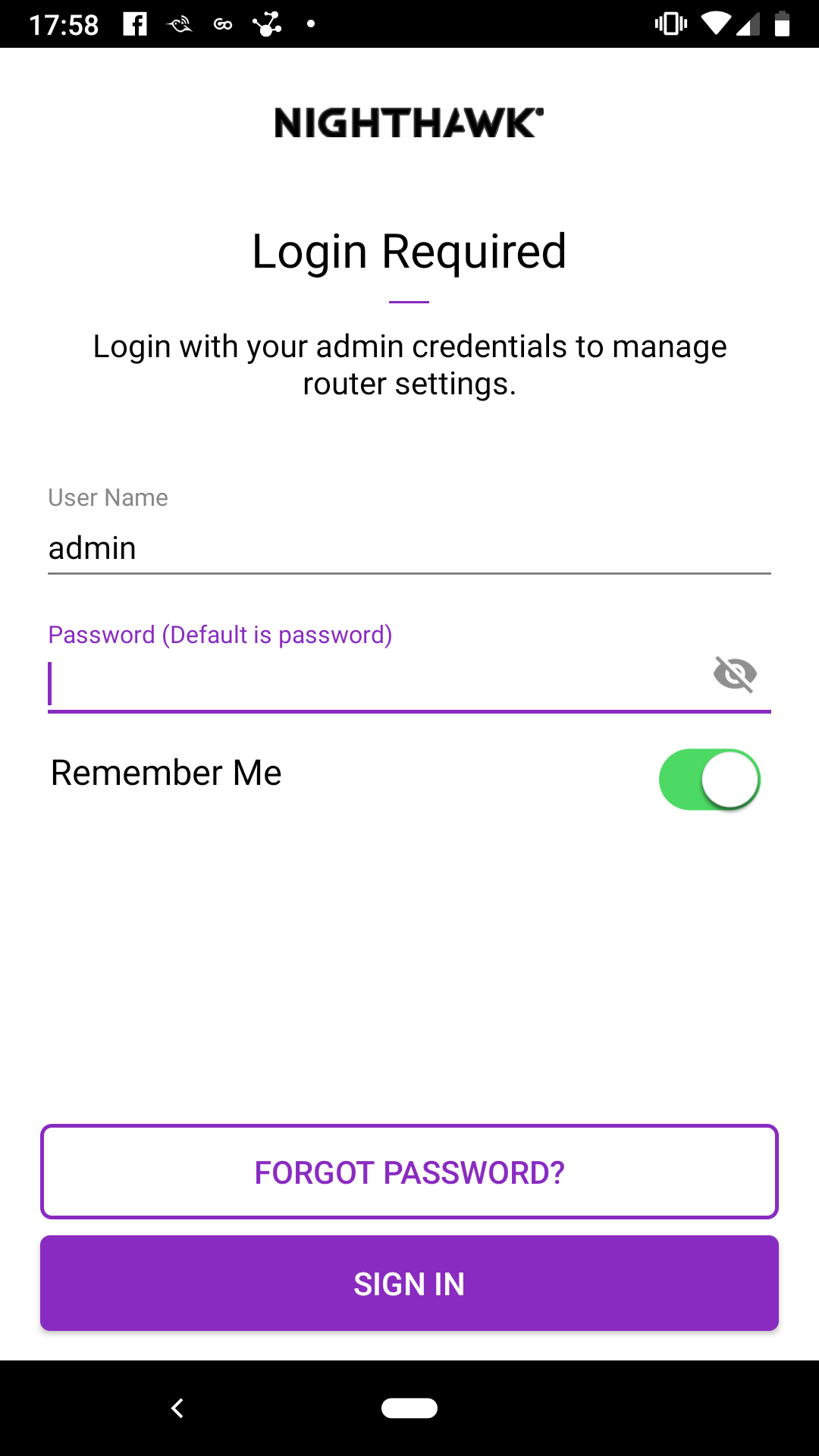819x1456 pixels.
Task: Go back using the system back arrow
Action: coord(177,1408)
